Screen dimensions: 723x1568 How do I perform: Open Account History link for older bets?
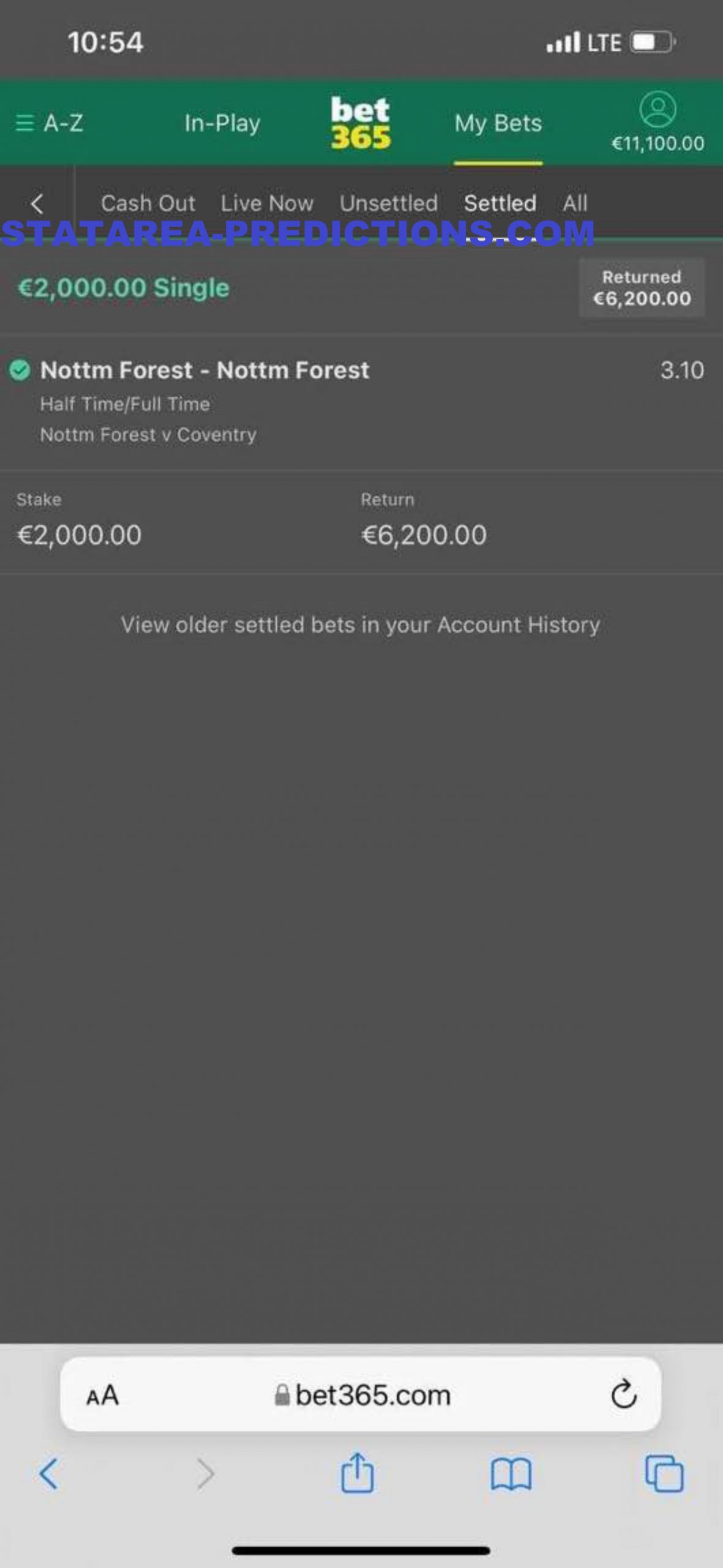pos(360,625)
